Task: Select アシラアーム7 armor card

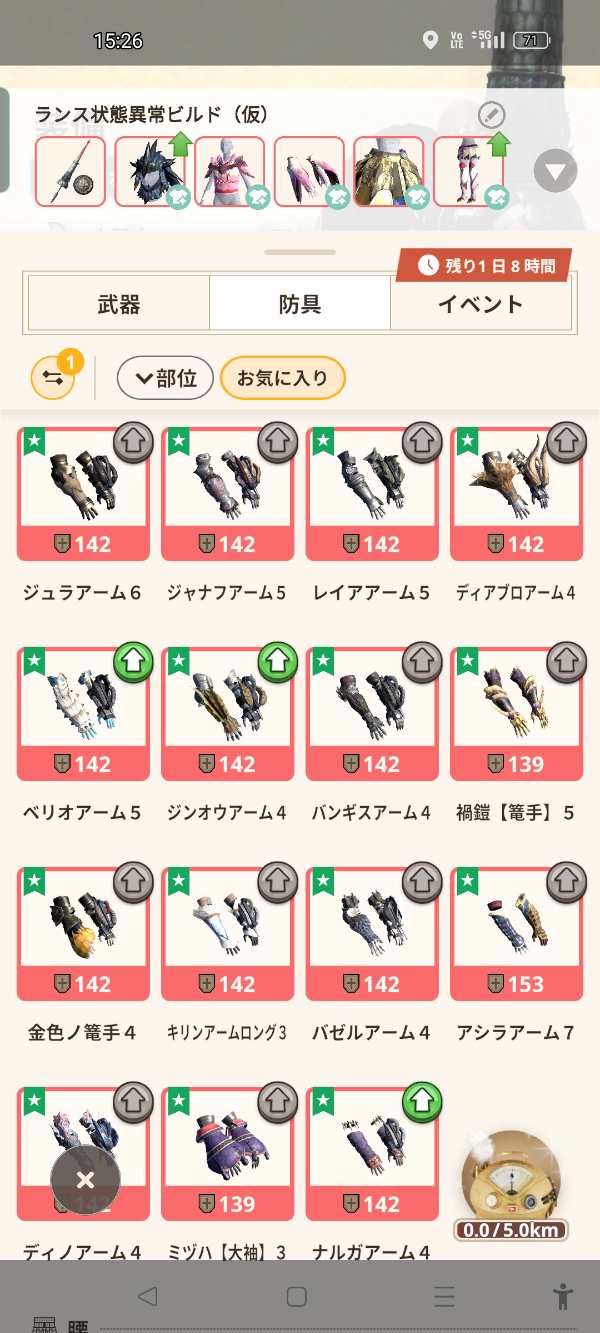Action: click(x=516, y=934)
